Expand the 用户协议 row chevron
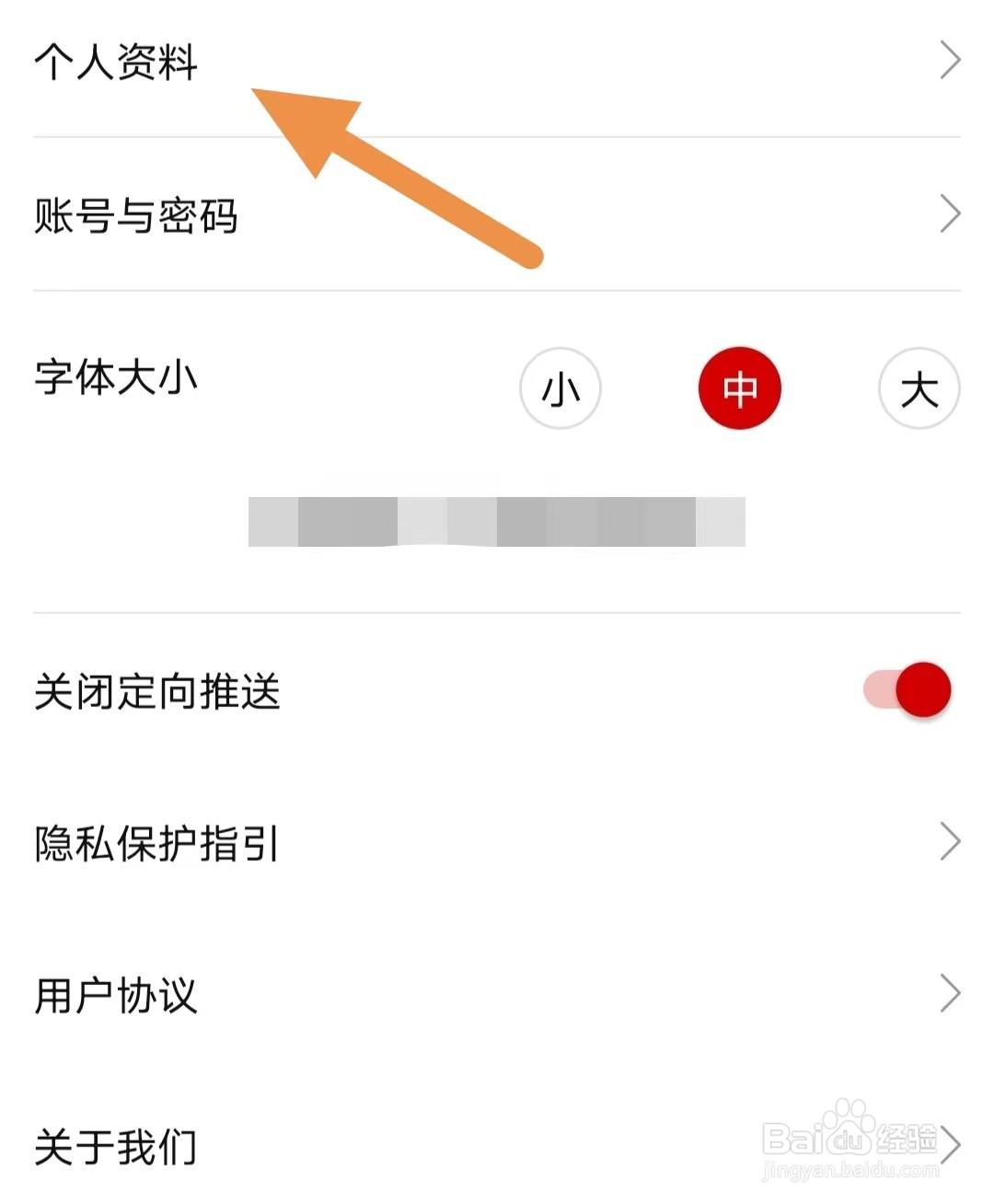The width and height of the screenshot is (994, 1204). coord(952,991)
